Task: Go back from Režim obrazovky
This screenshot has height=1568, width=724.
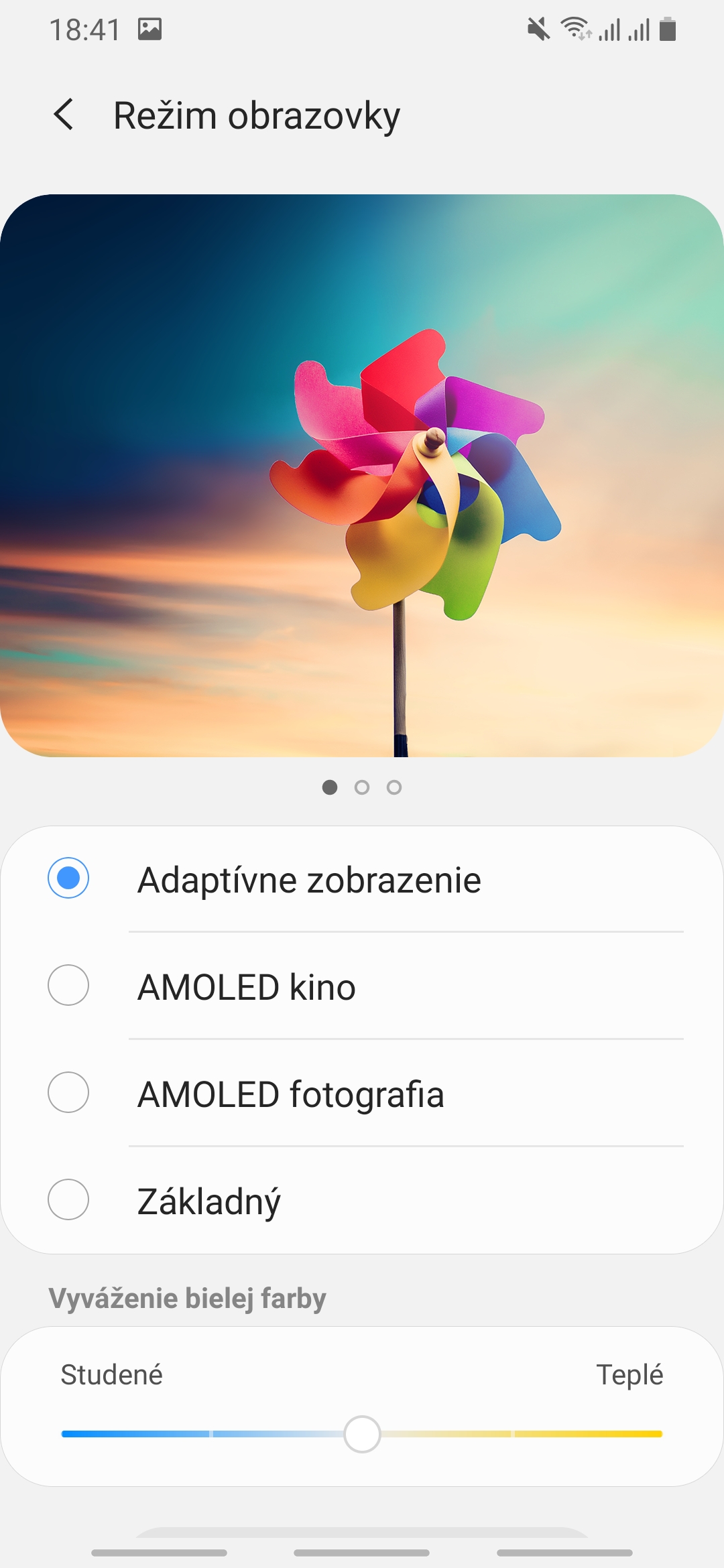Action: pos(64,115)
